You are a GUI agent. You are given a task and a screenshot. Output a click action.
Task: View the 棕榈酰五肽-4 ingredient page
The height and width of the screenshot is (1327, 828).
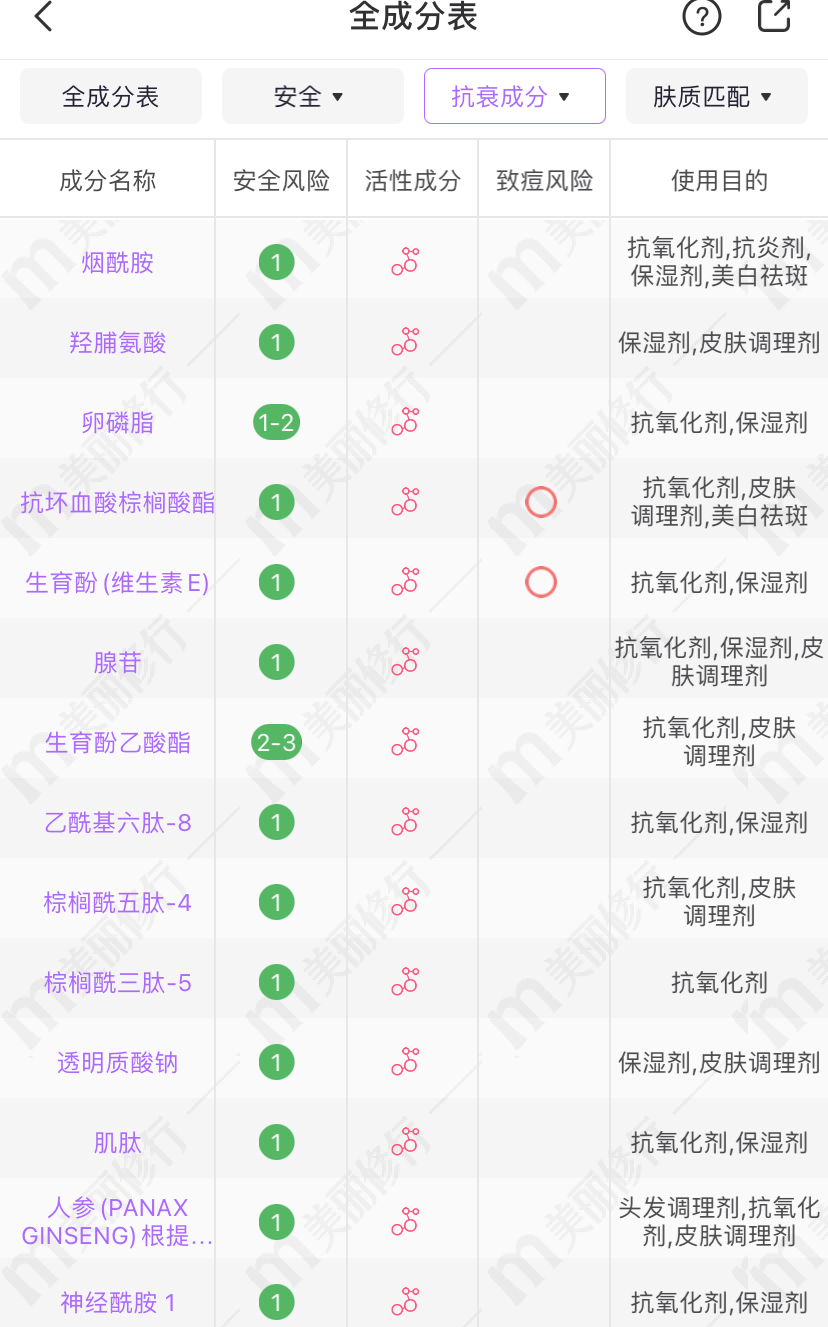tap(118, 903)
